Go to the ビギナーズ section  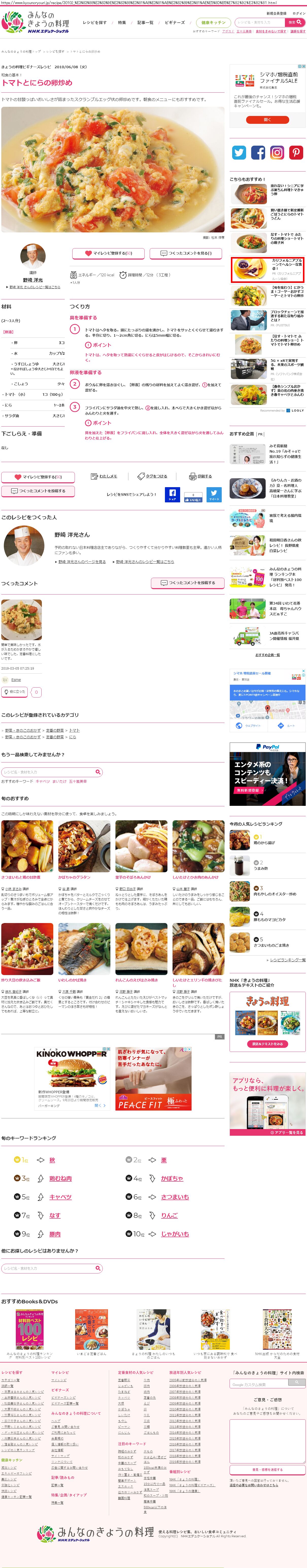tap(175, 23)
